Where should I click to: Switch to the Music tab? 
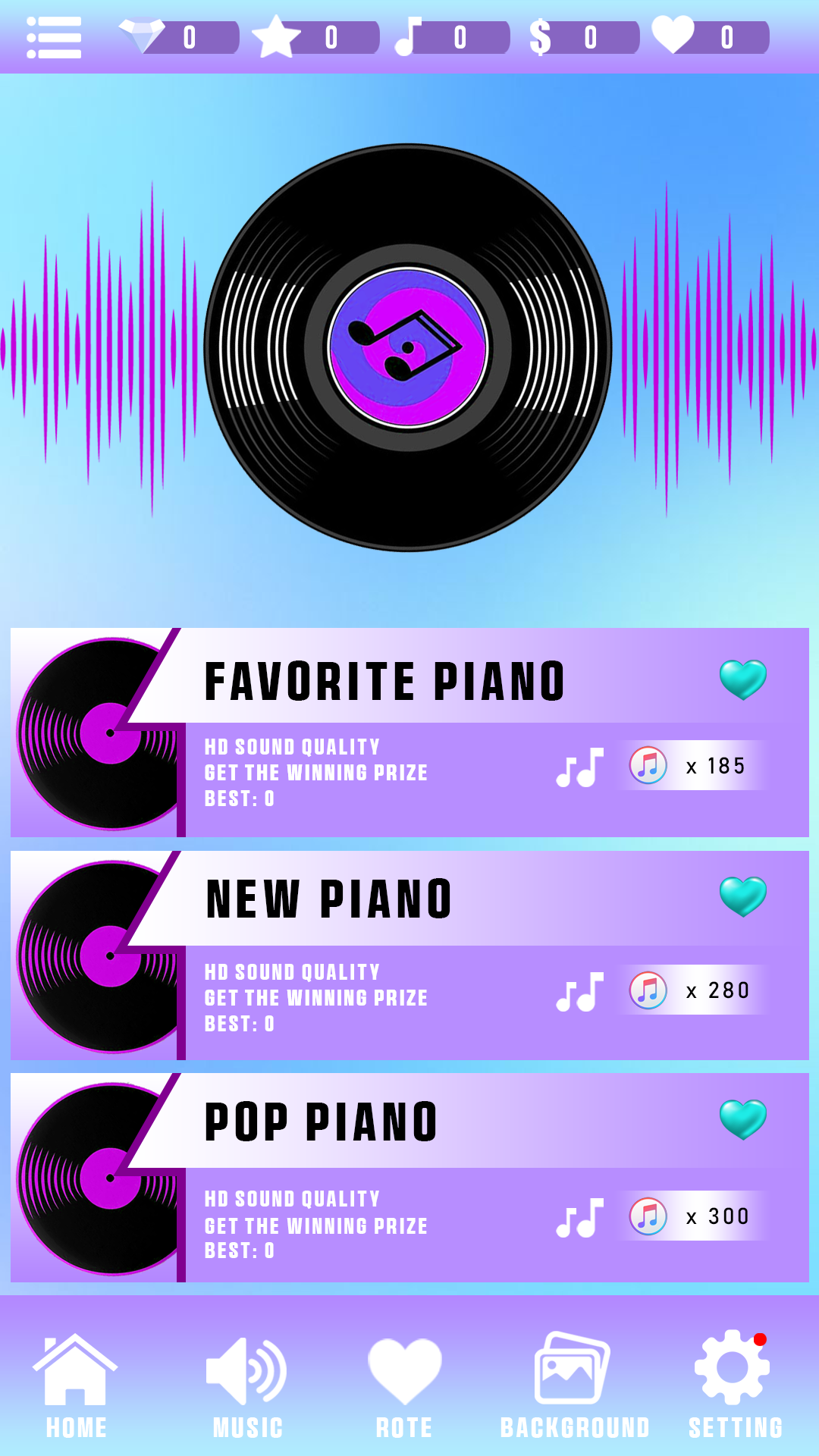(x=247, y=1386)
